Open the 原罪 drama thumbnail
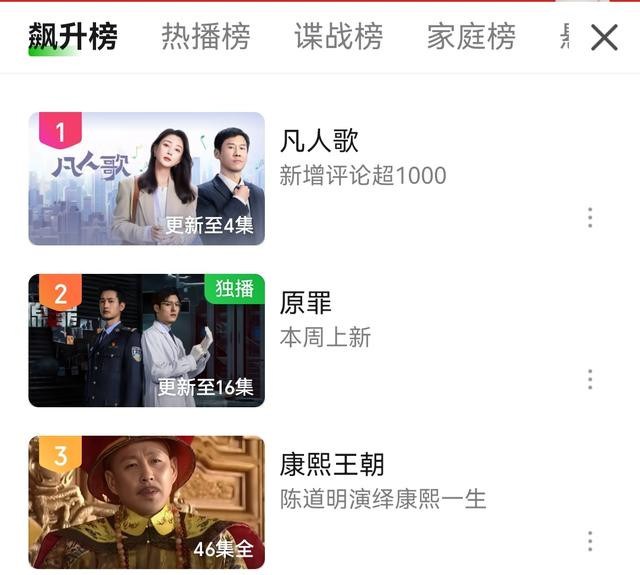The image size is (640, 575). 146,340
